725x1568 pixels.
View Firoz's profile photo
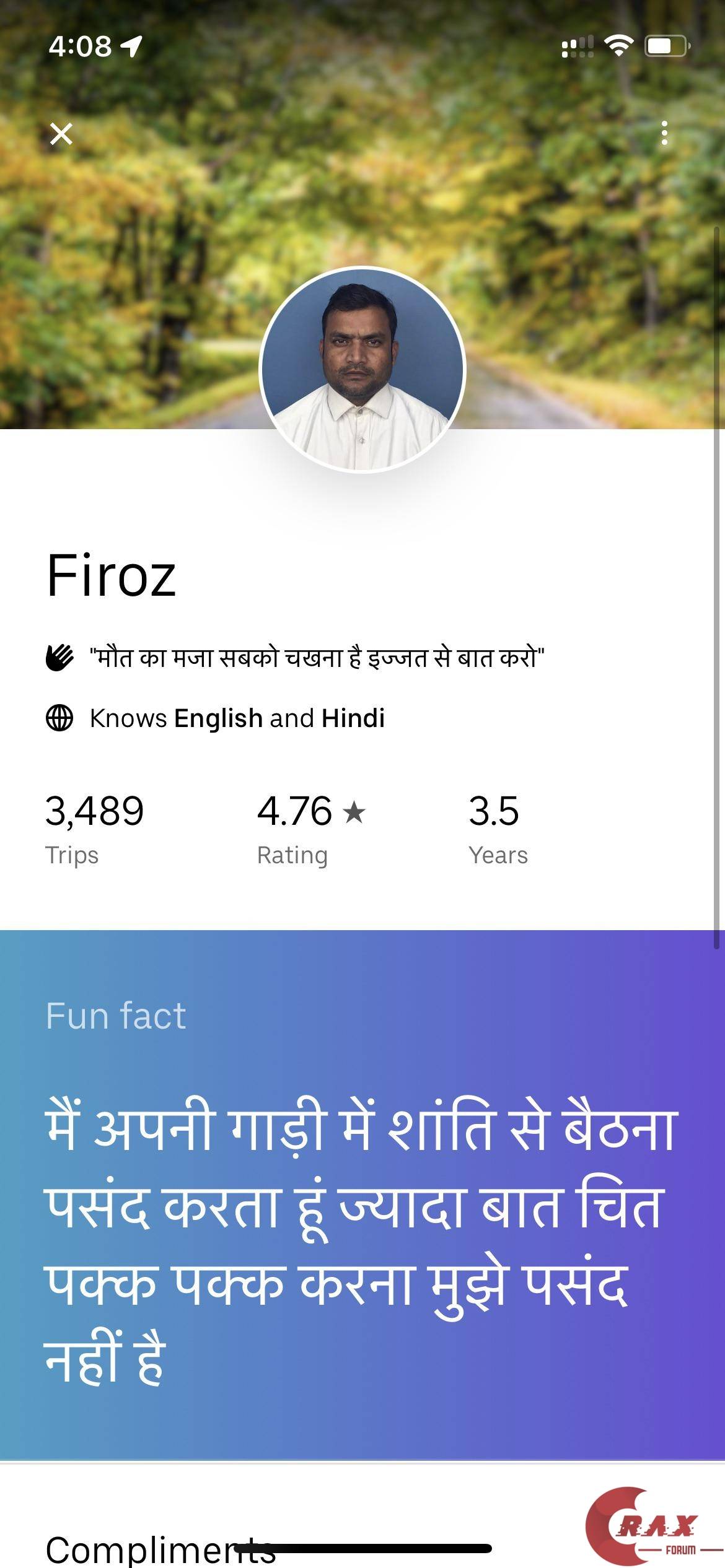(362, 370)
